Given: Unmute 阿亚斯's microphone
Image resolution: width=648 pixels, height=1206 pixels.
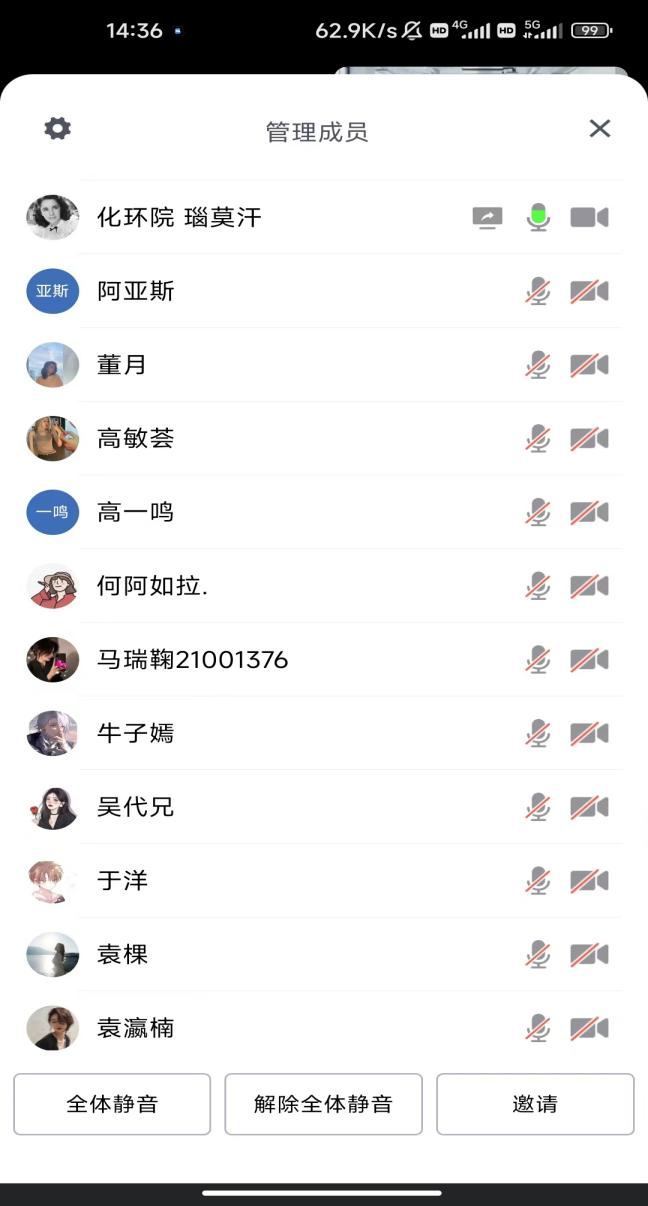Looking at the screenshot, I should [538, 291].
